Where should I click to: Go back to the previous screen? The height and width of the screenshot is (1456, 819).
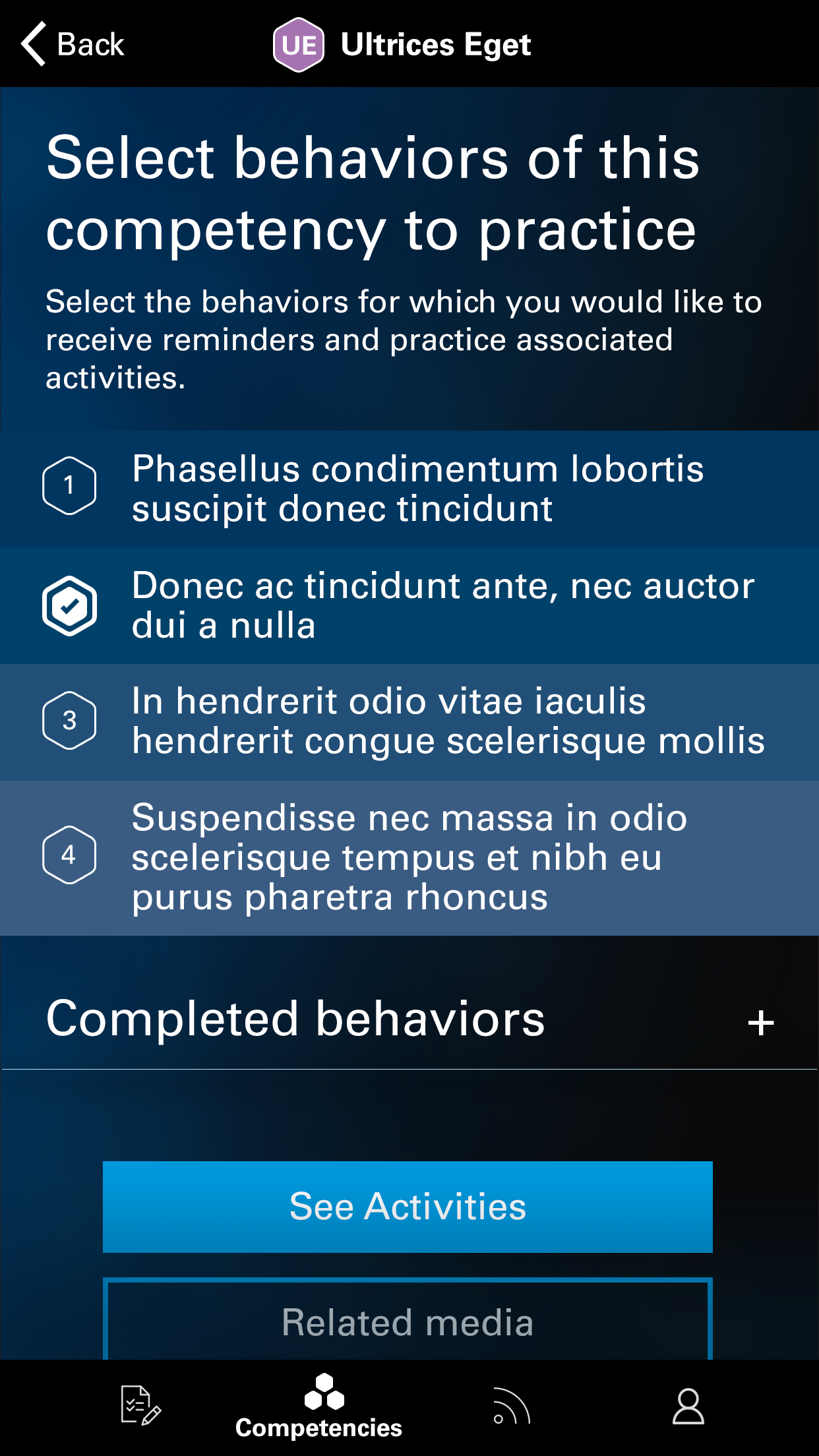(73, 44)
